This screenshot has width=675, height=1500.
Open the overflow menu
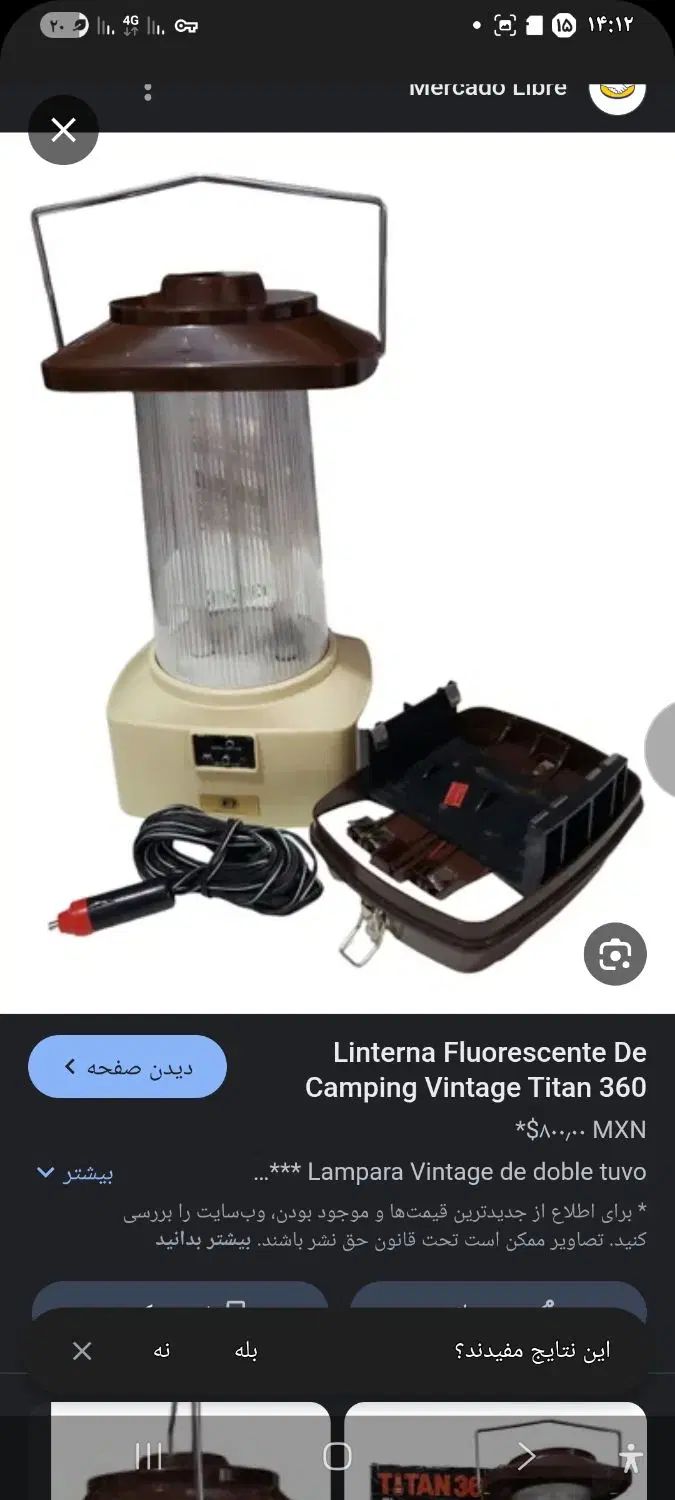click(148, 92)
